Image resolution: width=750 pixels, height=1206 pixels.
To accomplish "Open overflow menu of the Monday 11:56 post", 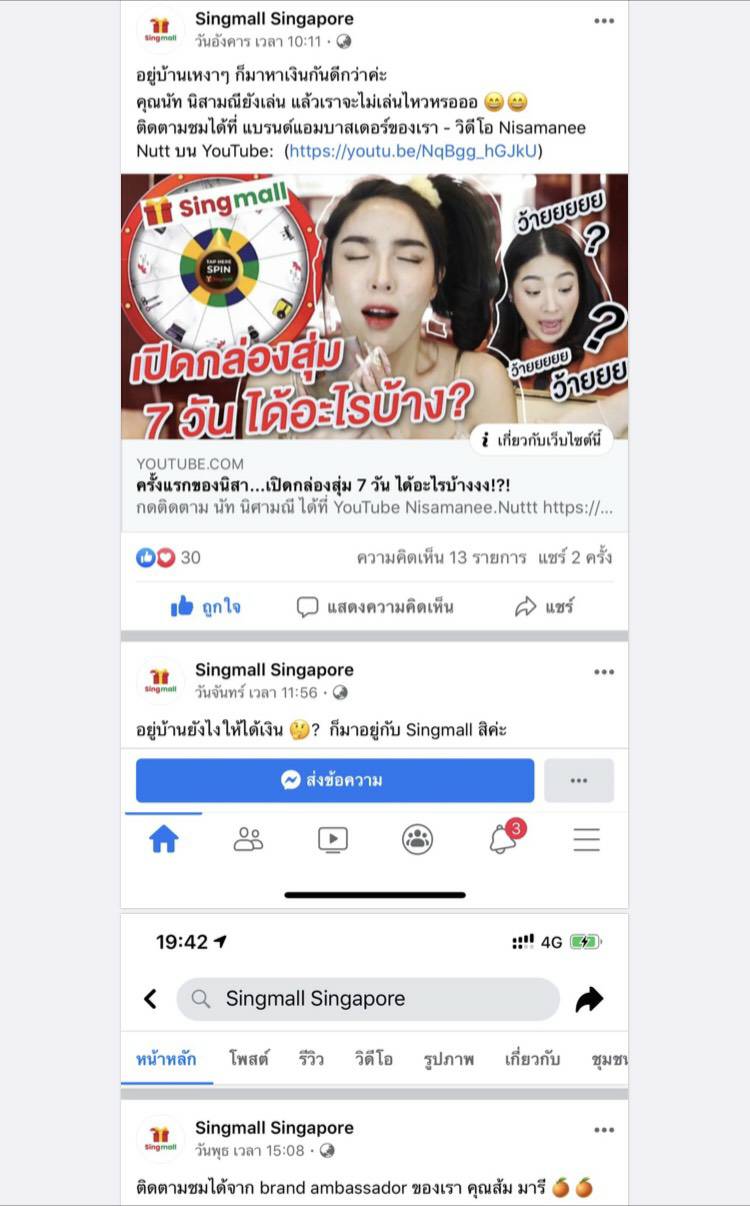I will coord(604,672).
